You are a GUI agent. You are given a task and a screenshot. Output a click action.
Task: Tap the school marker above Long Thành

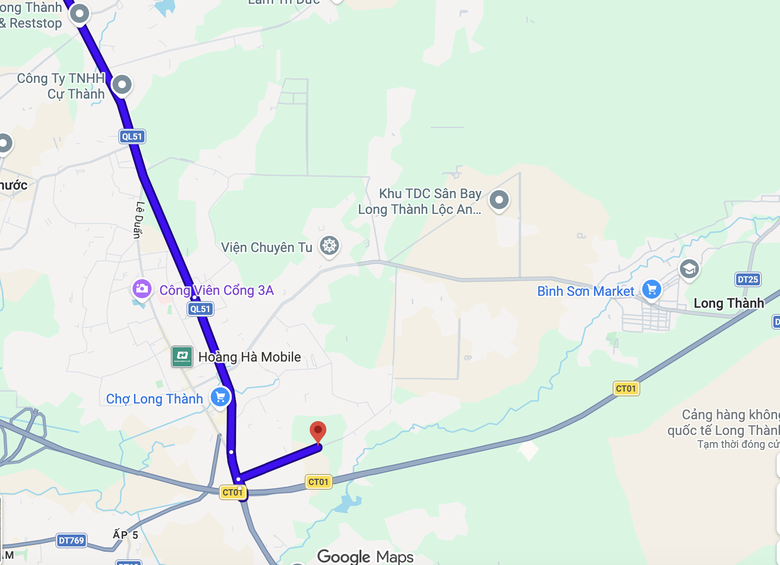[x=689, y=269]
